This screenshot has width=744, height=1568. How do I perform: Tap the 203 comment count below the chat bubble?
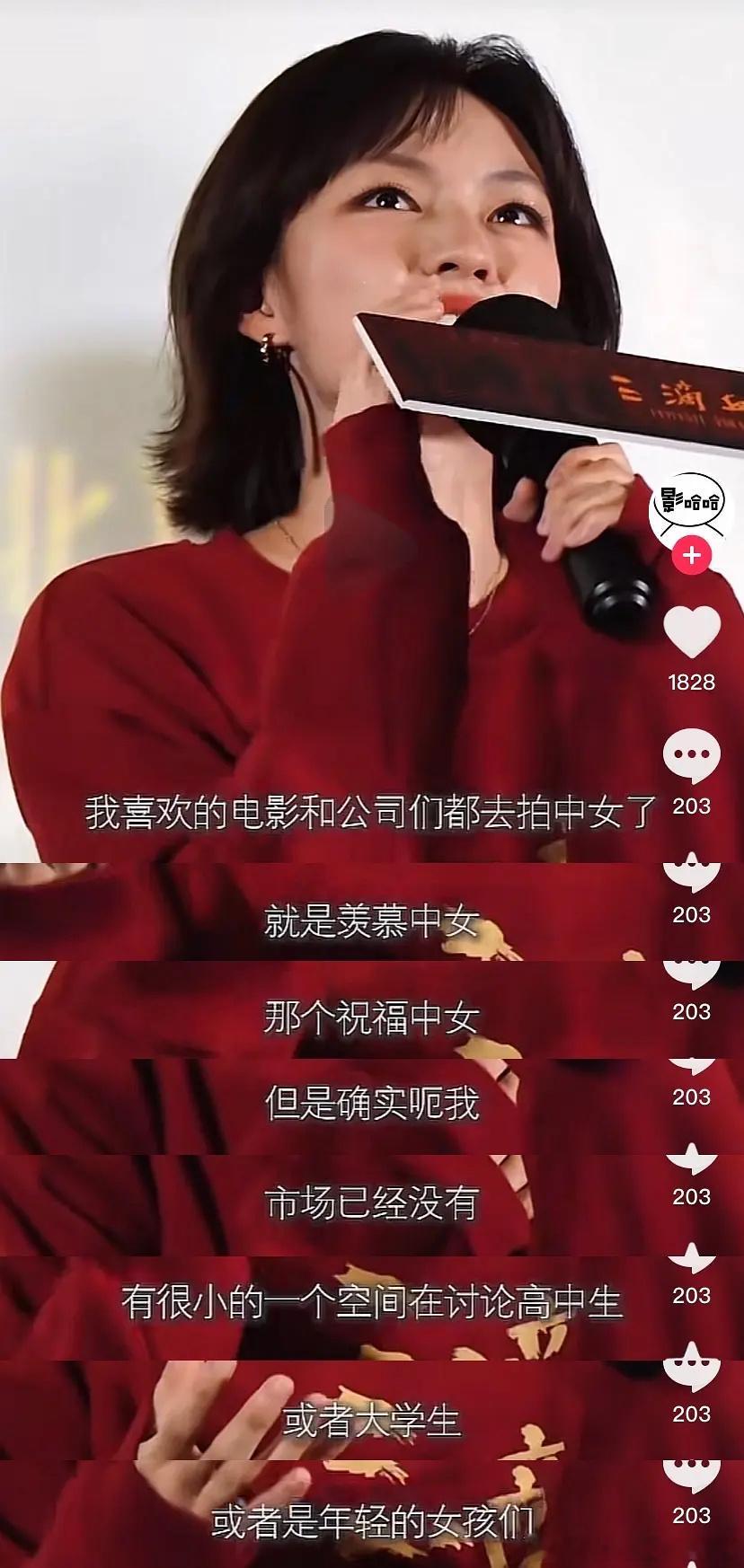tap(691, 806)
